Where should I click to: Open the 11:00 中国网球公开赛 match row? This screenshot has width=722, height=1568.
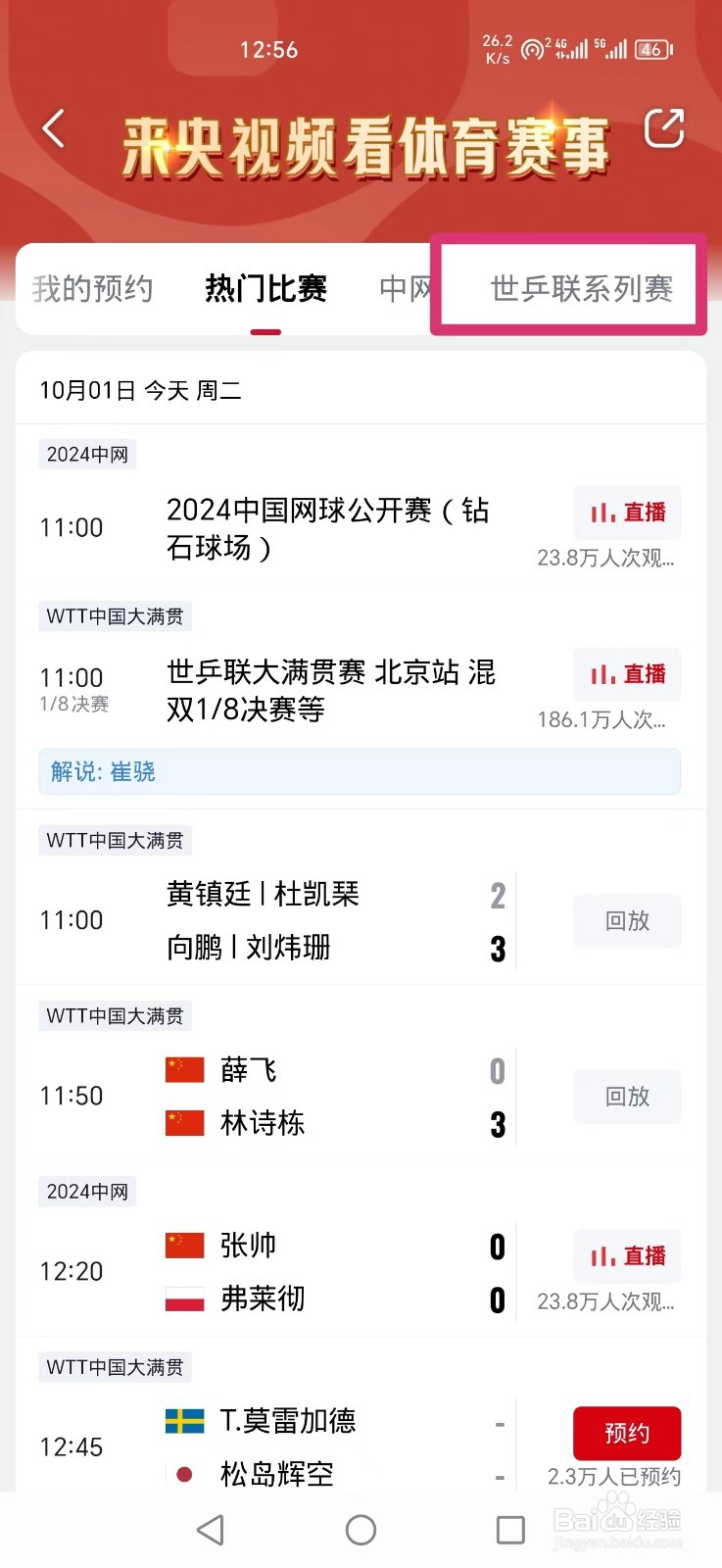coord(361,528)
